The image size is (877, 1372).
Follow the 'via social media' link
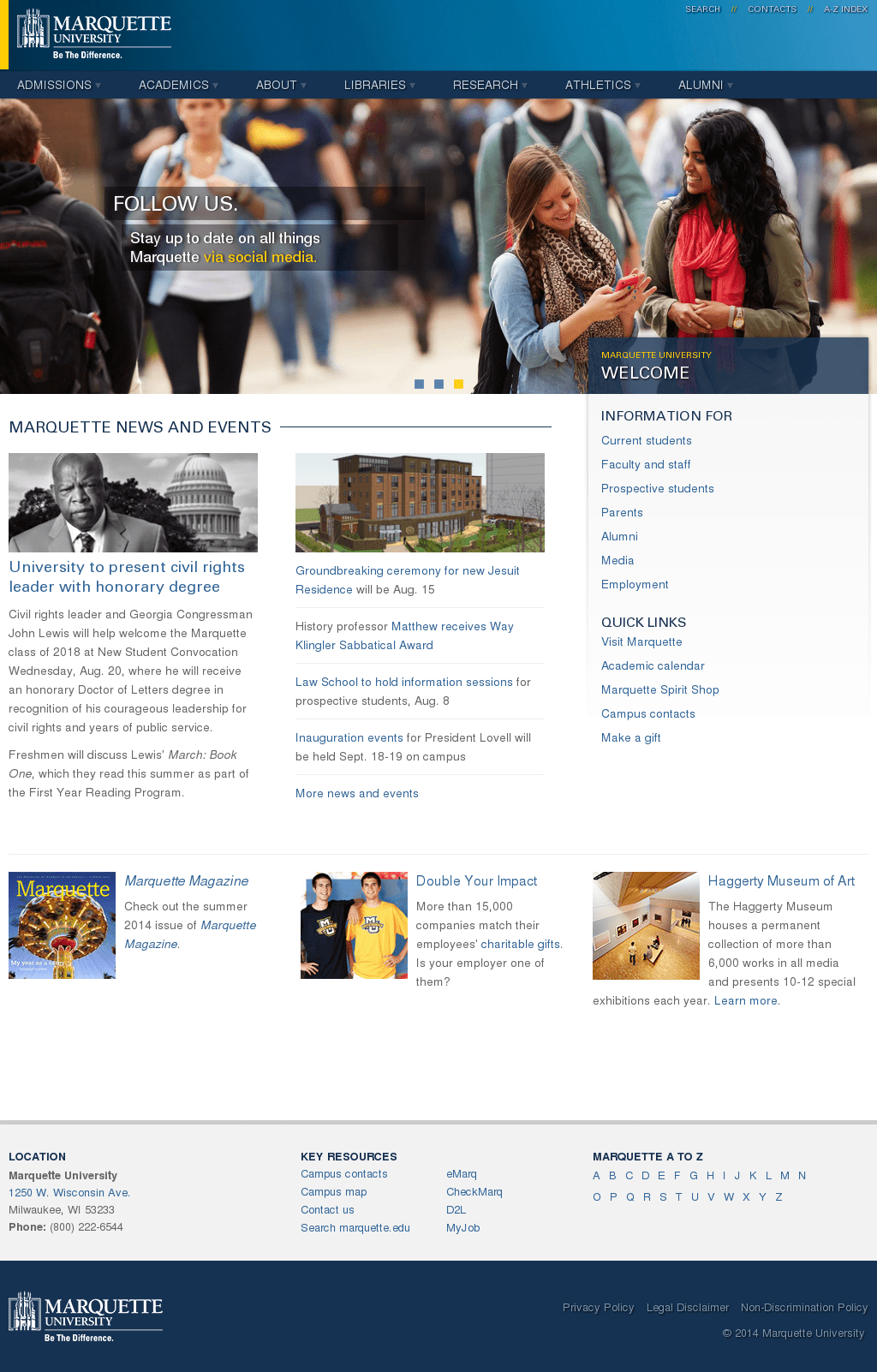260,257
